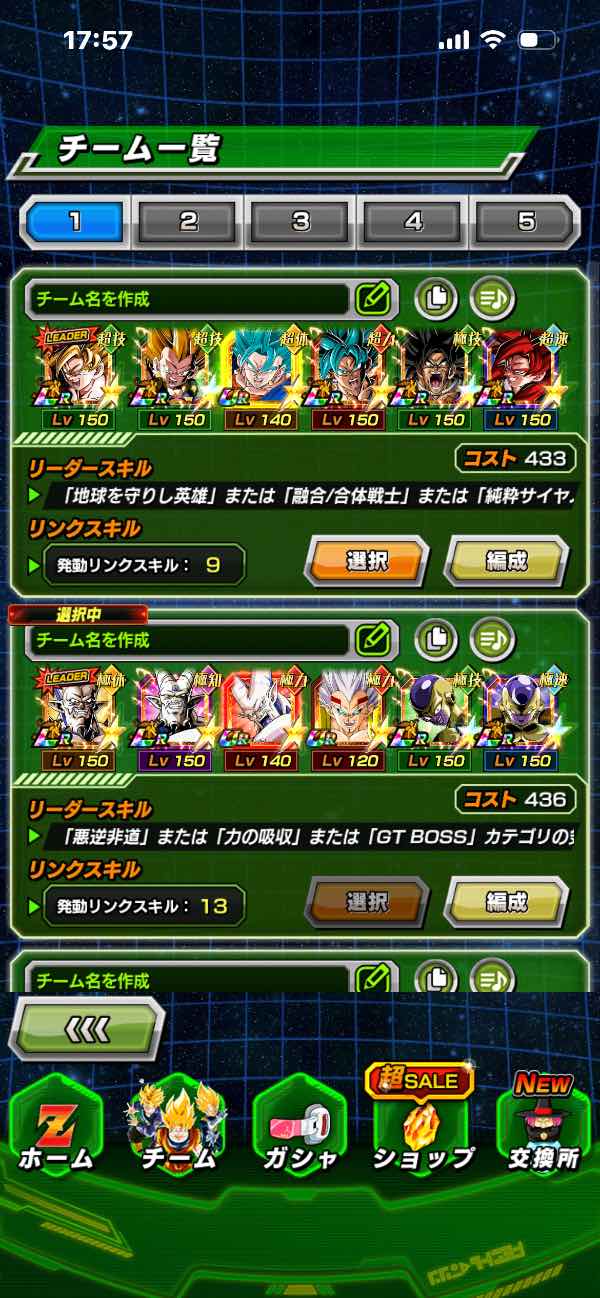Tap the orange 選択 button to select this team
Image resolution: width=600 pixels, height=1298 pixels.
tap(366, 562)
